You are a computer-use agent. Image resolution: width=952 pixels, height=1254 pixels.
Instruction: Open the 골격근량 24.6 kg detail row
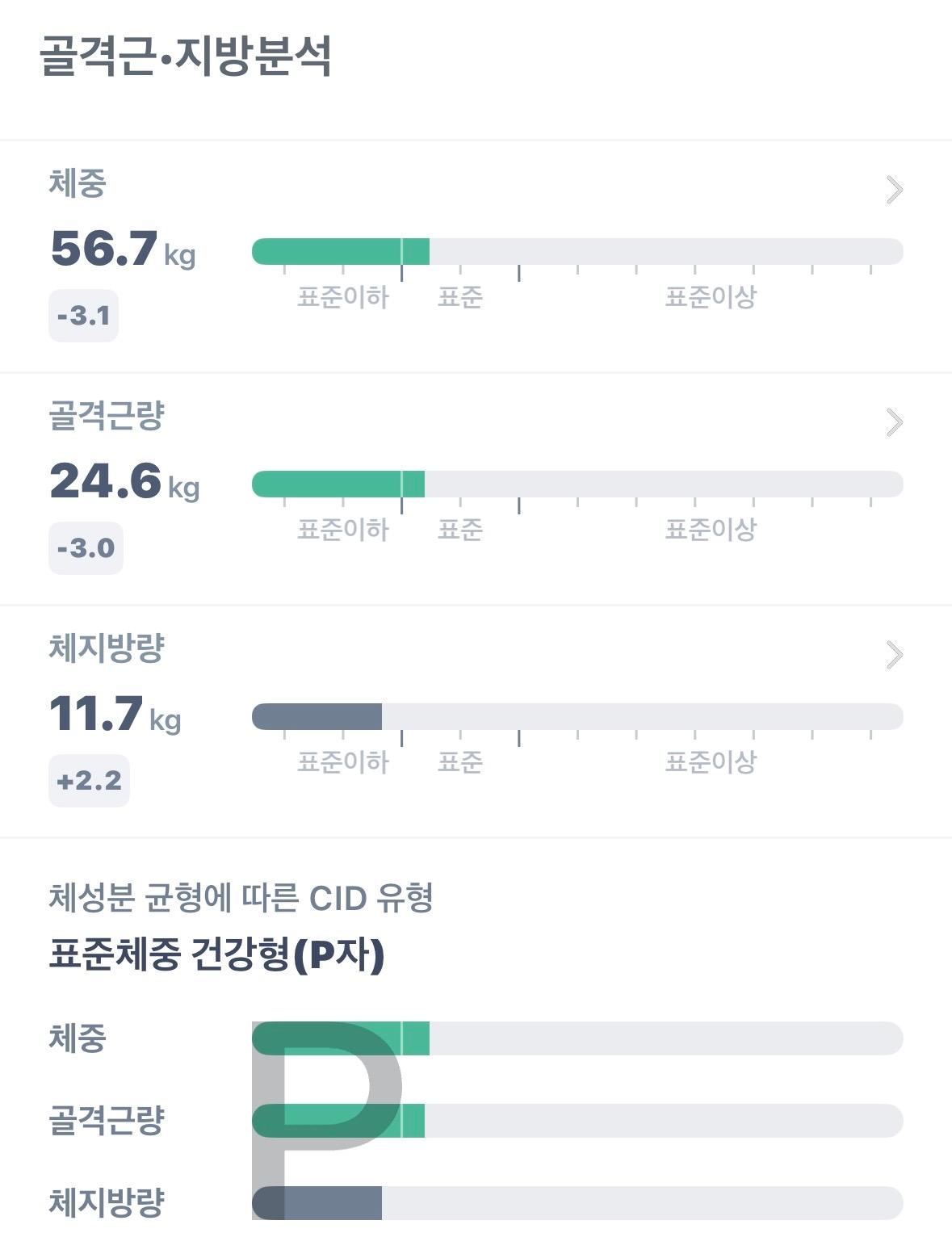click(894, 422)
